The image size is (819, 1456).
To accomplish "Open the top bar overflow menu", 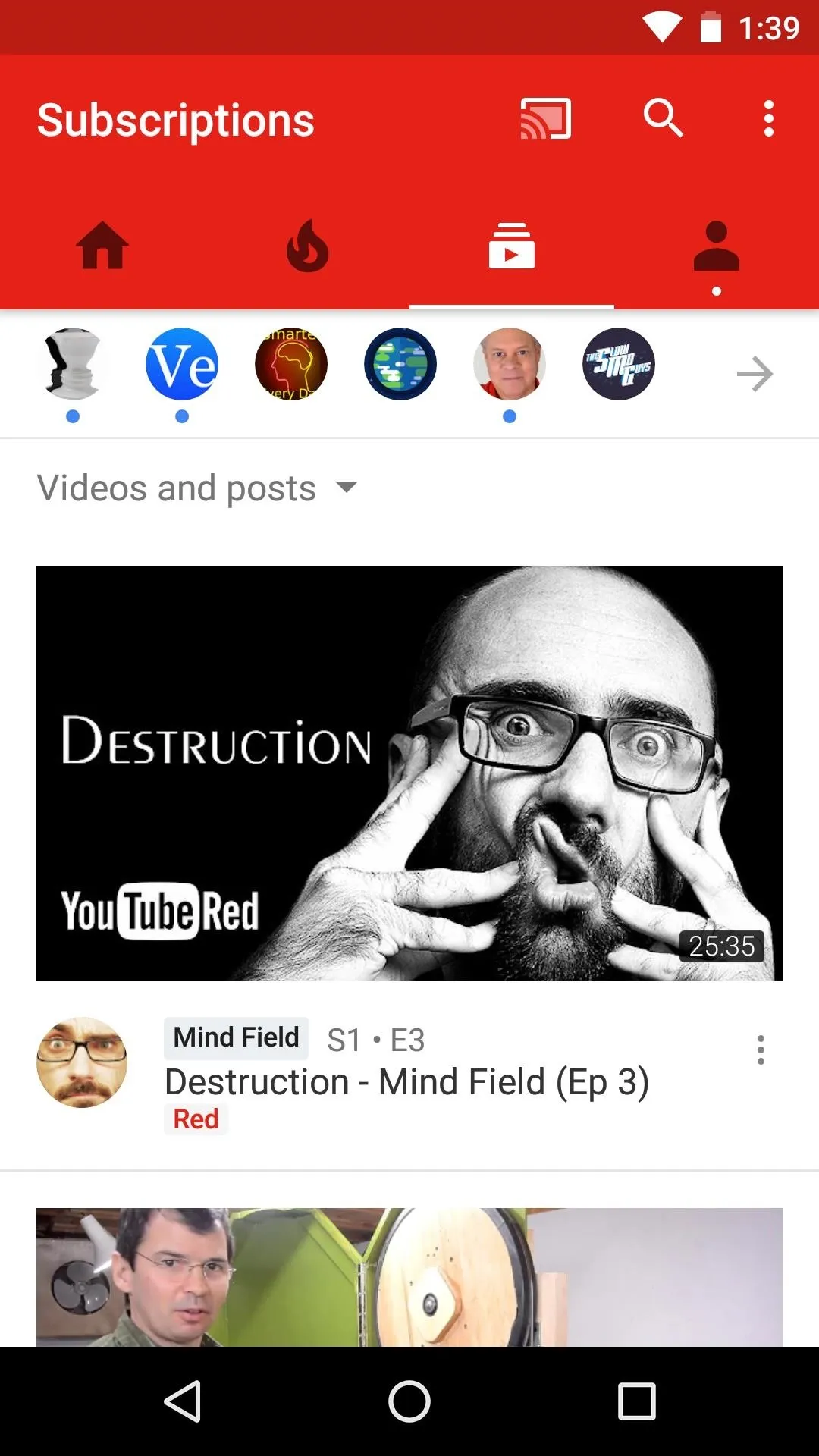I will 769,119.
